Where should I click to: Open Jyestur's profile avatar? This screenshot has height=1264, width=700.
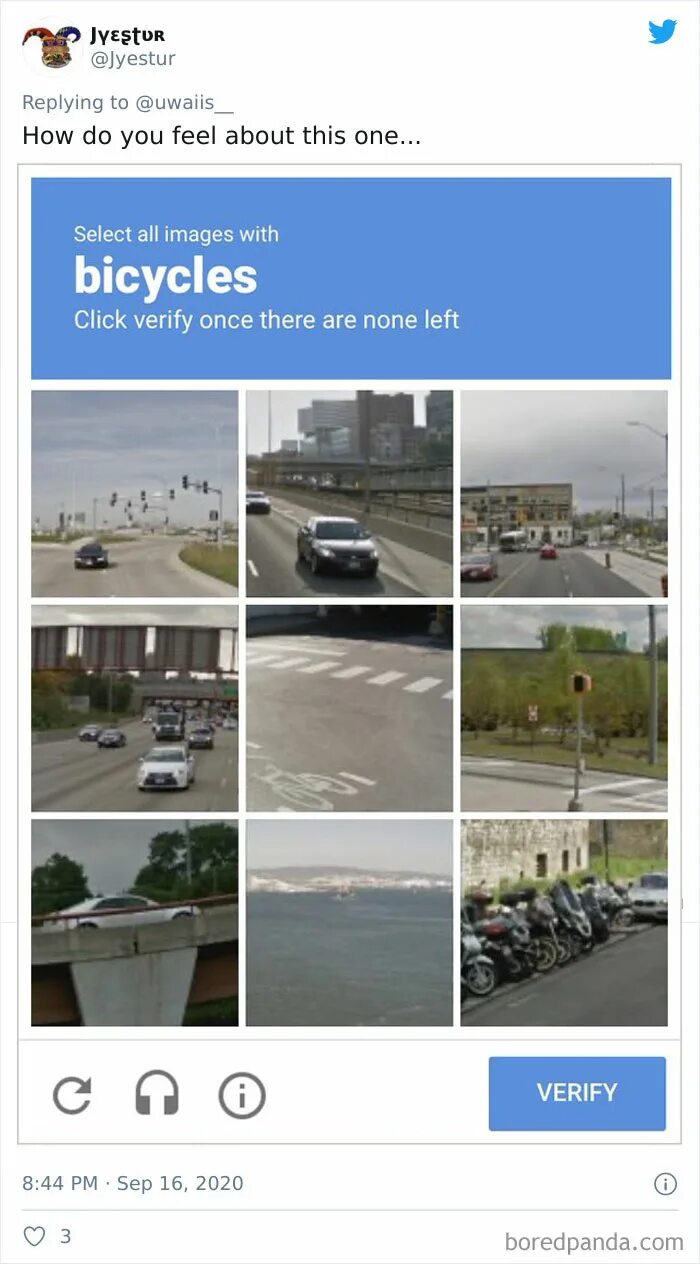tap(52, 47)
